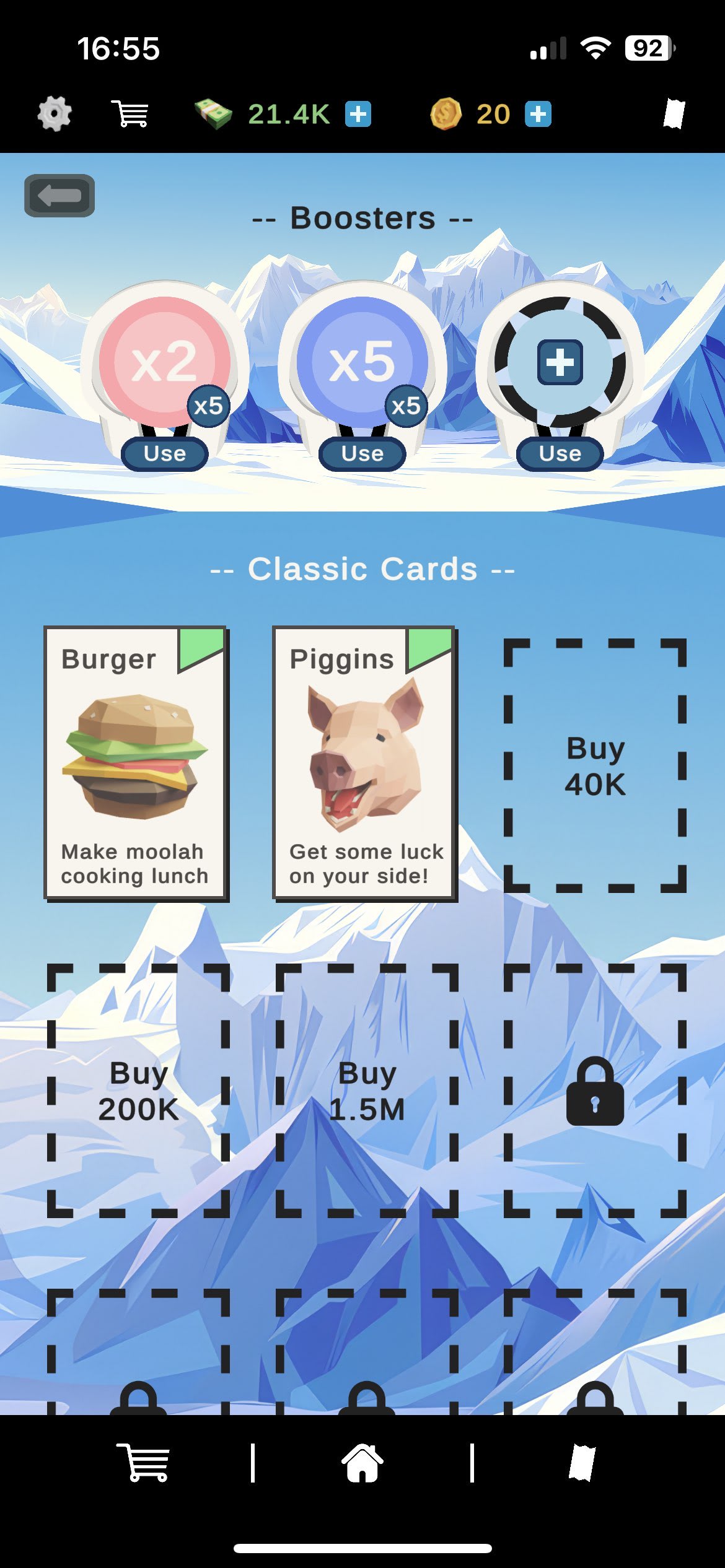Use the x2 booster
The image size is (725, 1568).
tap(165, 454)
